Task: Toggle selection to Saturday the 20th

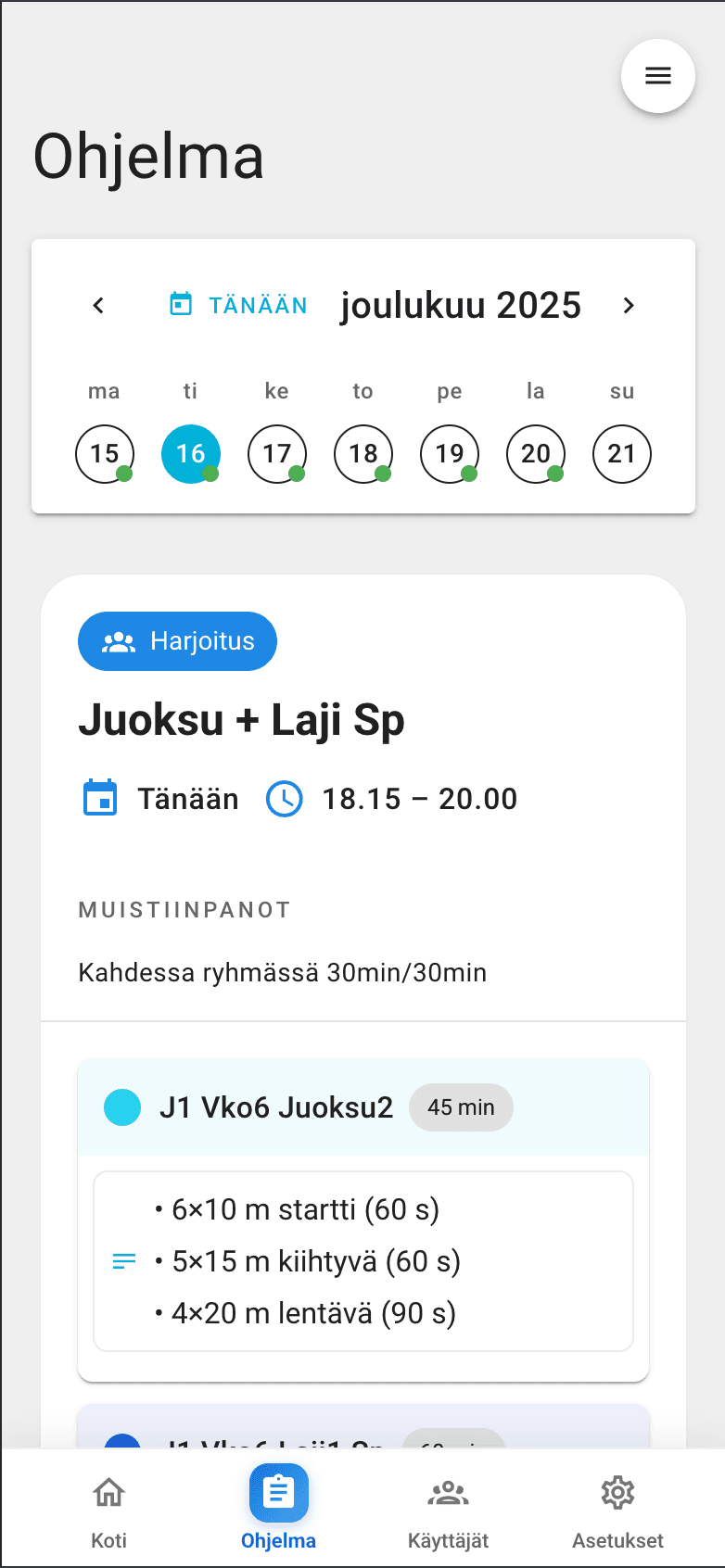Action: pyautogui.click(x=535, y=453)
